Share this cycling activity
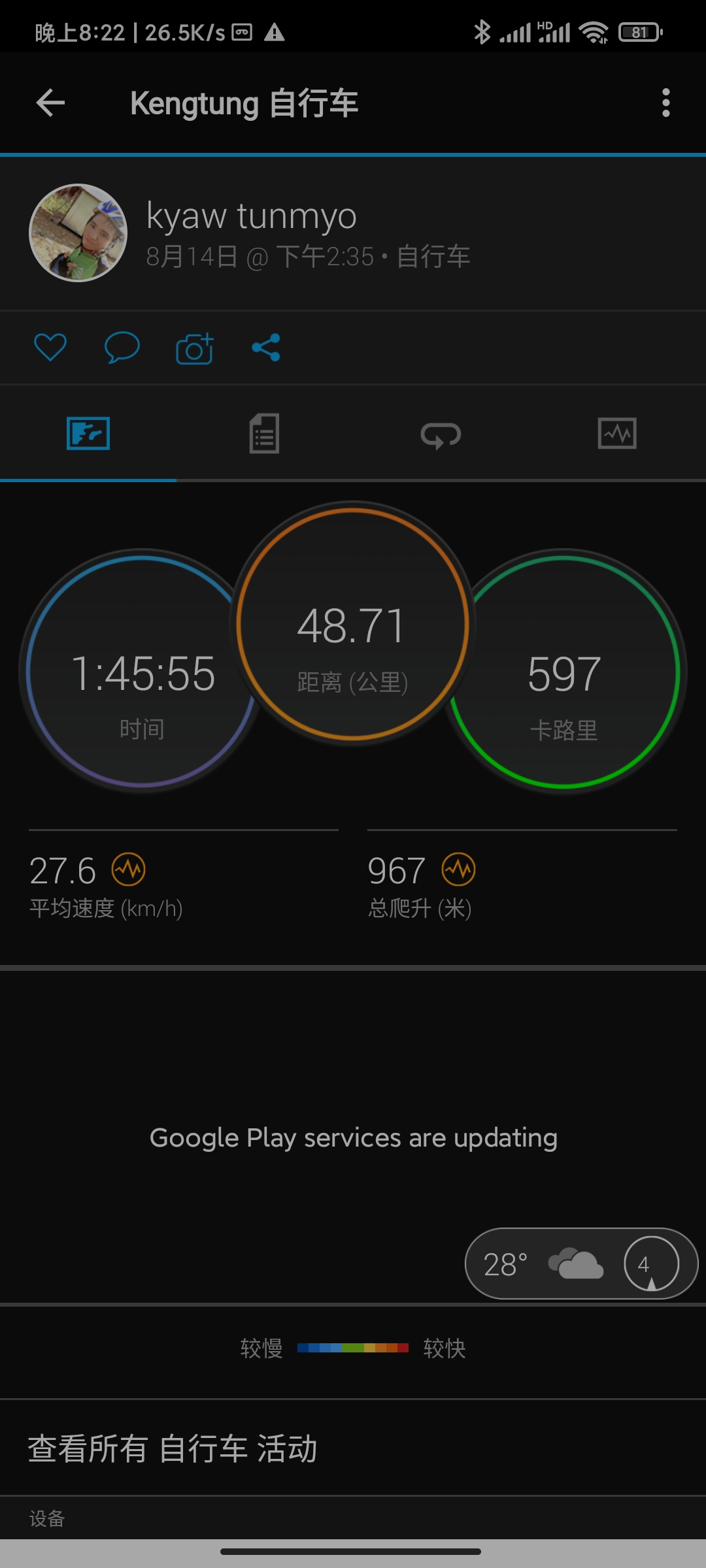706x1568 pixels. point(266,348)
